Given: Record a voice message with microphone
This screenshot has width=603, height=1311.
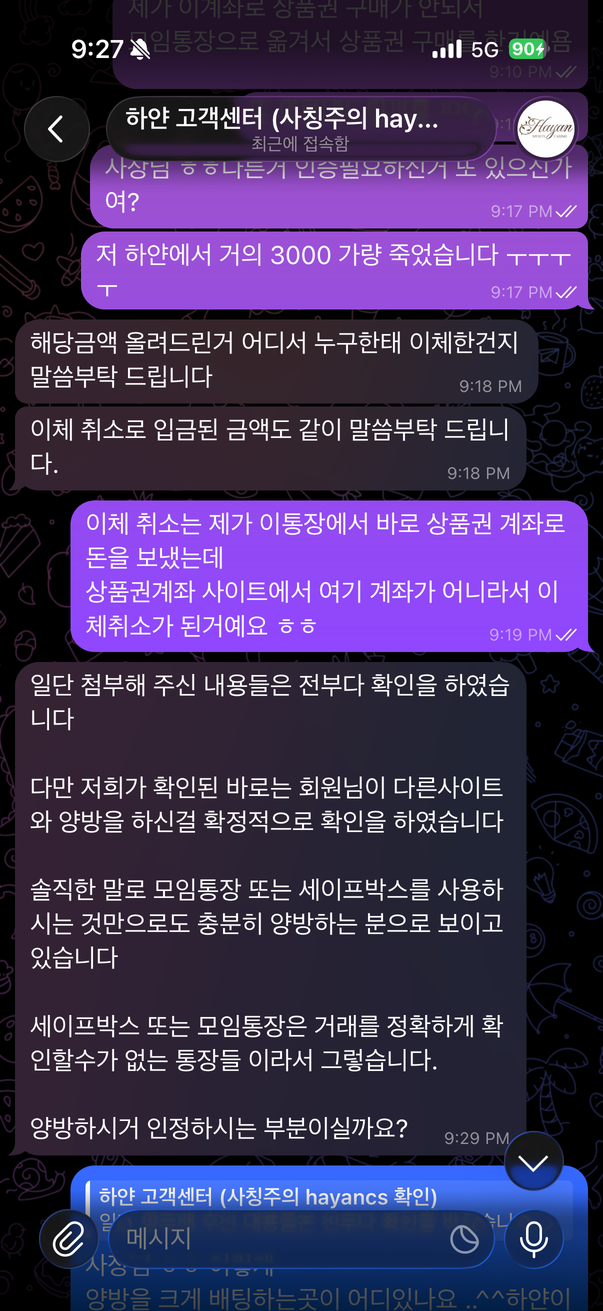Looking at the screenshot, I should click(534, 1240).
